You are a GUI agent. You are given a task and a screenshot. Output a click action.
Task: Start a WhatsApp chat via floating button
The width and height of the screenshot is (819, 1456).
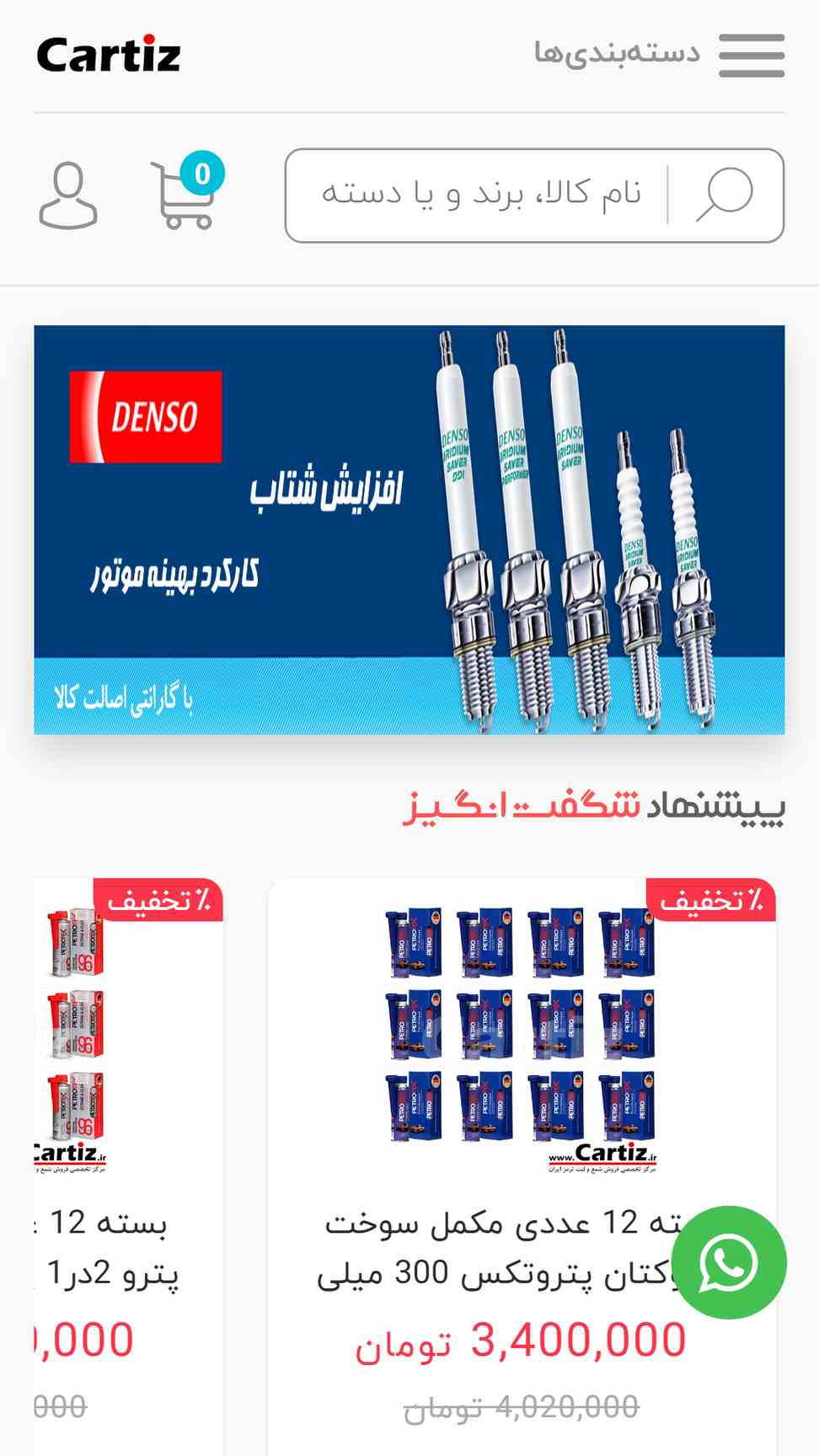tap(728, 1262)
